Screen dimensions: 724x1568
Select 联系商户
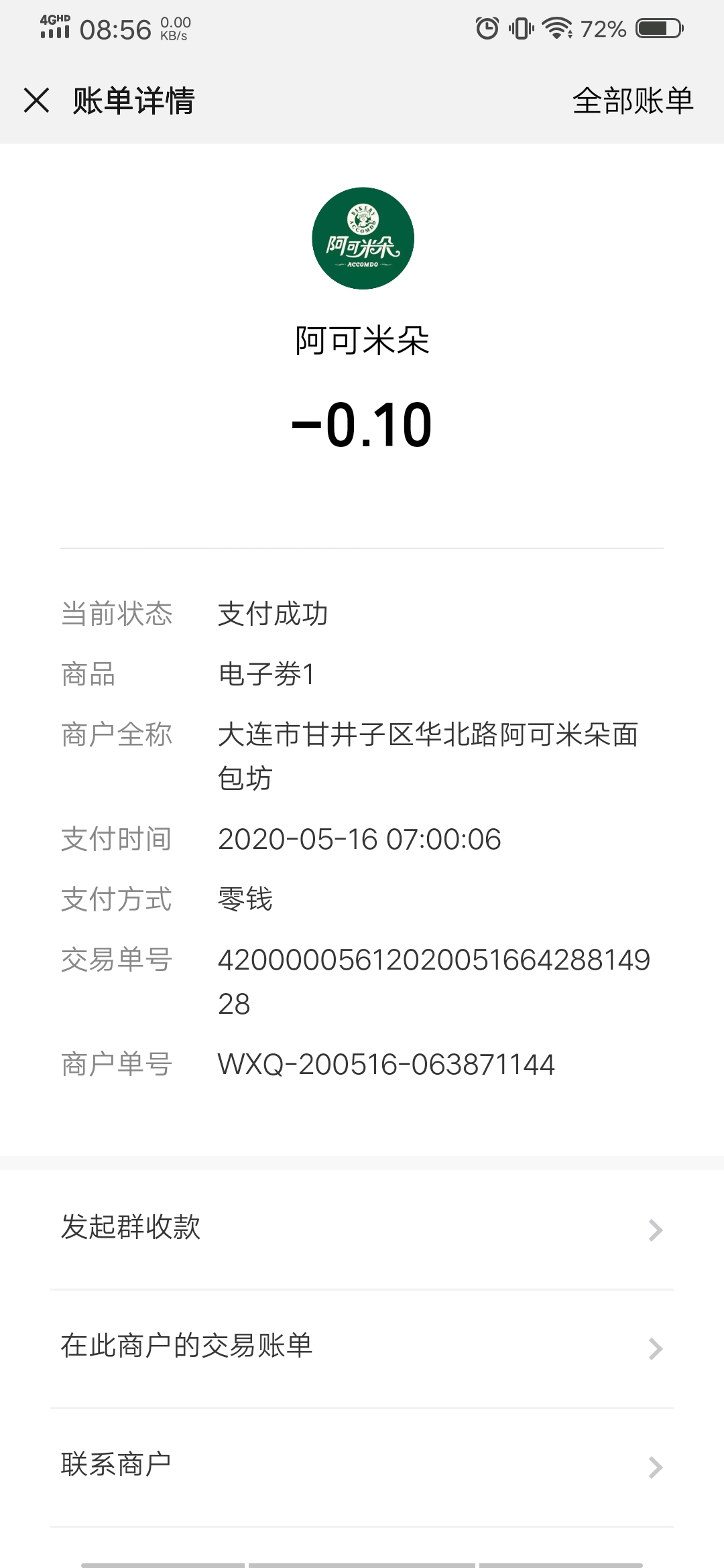click(362, 1467)
